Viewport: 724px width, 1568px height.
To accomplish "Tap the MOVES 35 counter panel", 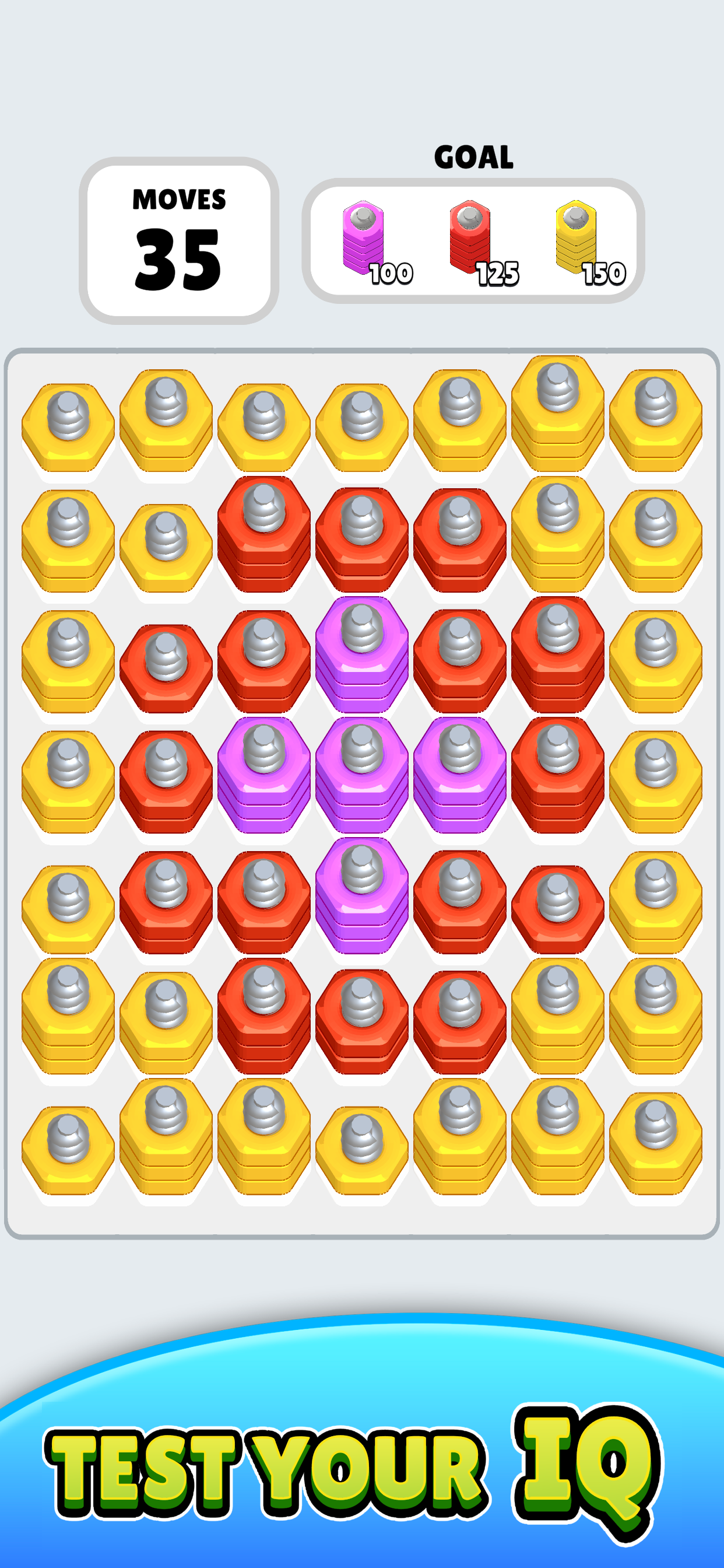I will 180,237.
